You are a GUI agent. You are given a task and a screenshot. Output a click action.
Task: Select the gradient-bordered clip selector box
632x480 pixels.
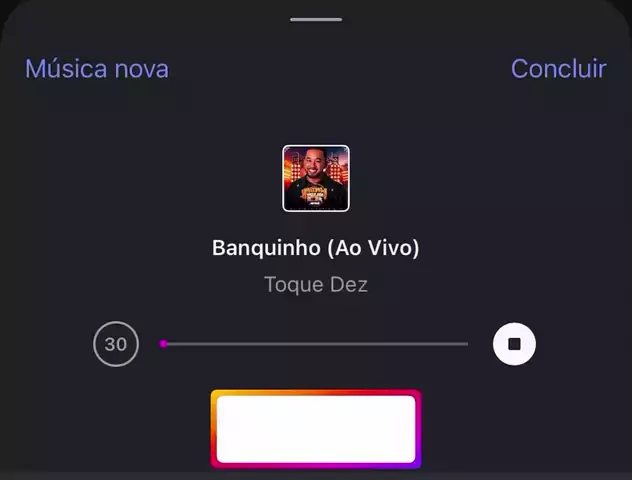pos(316,429)
